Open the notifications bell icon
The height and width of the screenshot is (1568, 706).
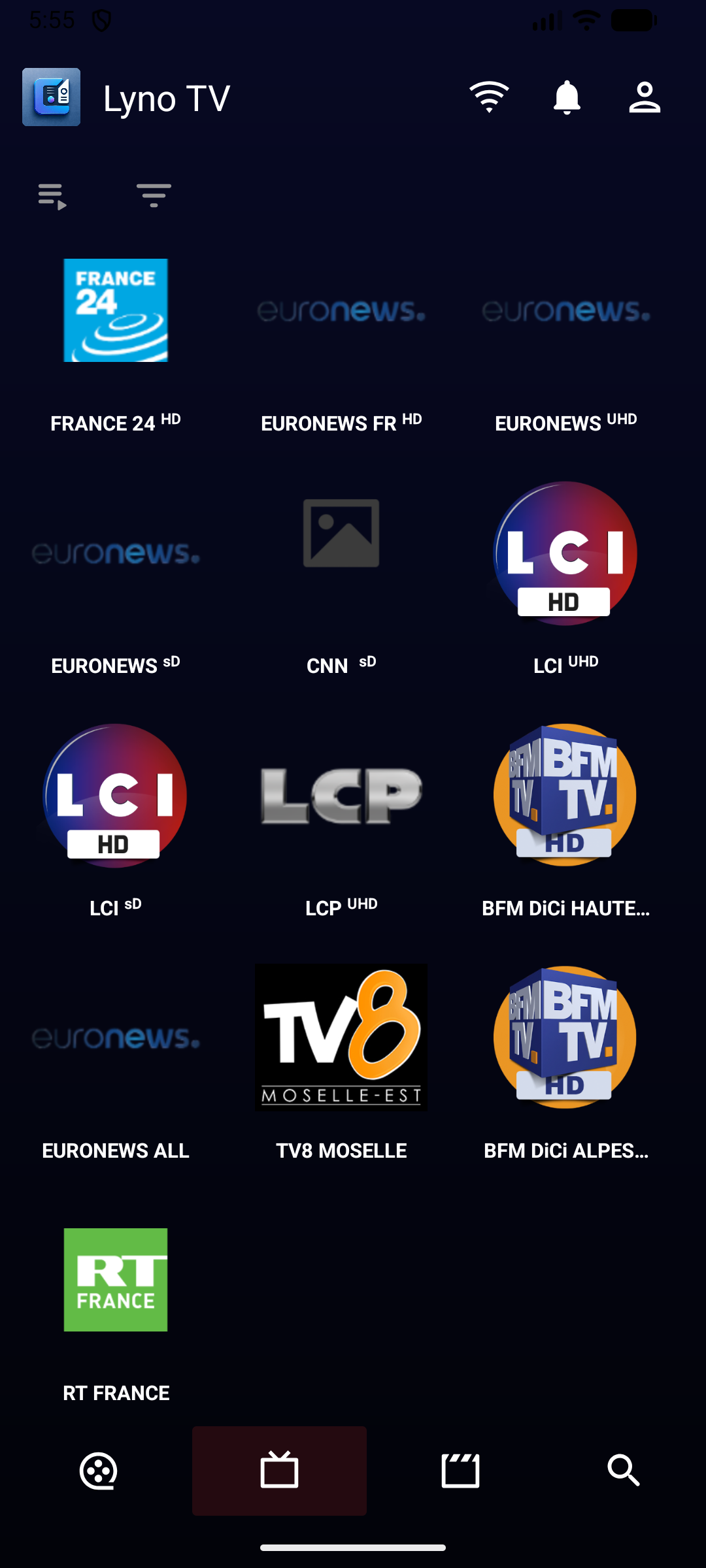click(567, 97)
